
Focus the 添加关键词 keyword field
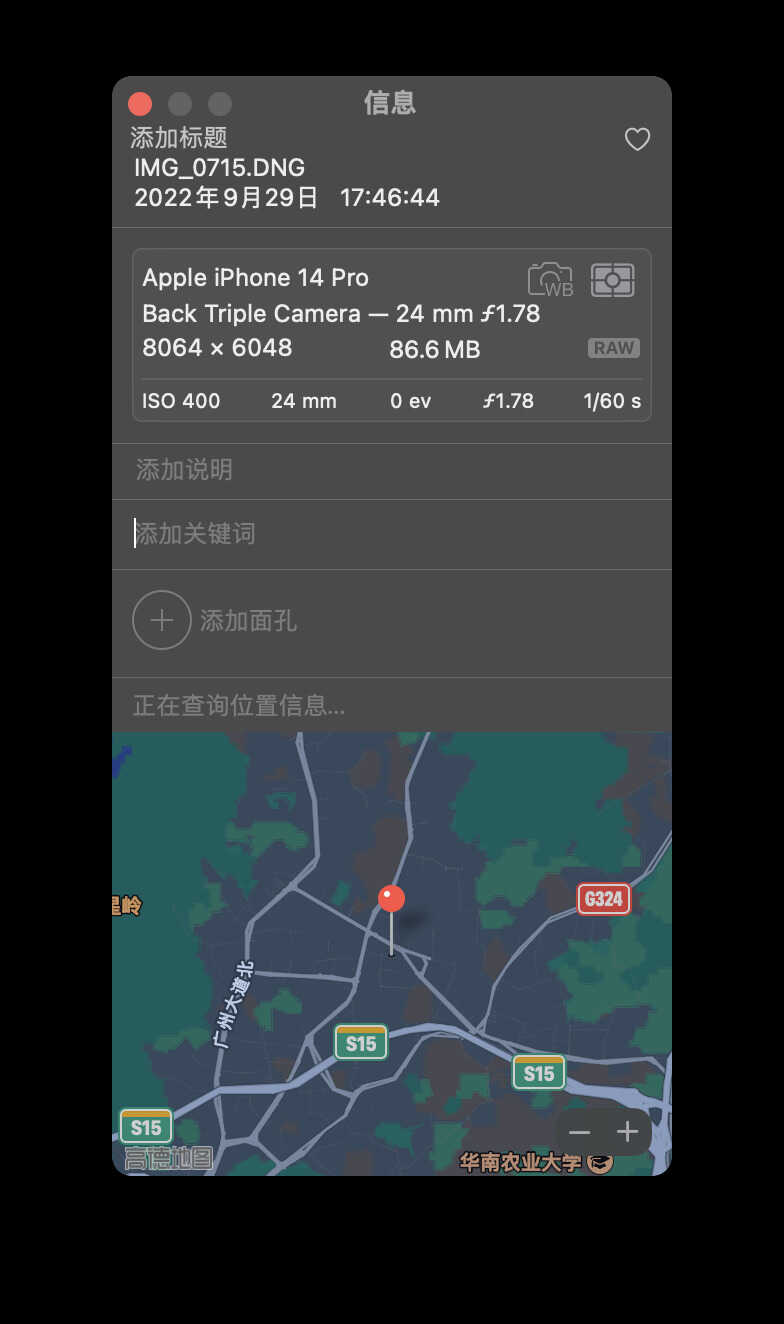[197, 534]
